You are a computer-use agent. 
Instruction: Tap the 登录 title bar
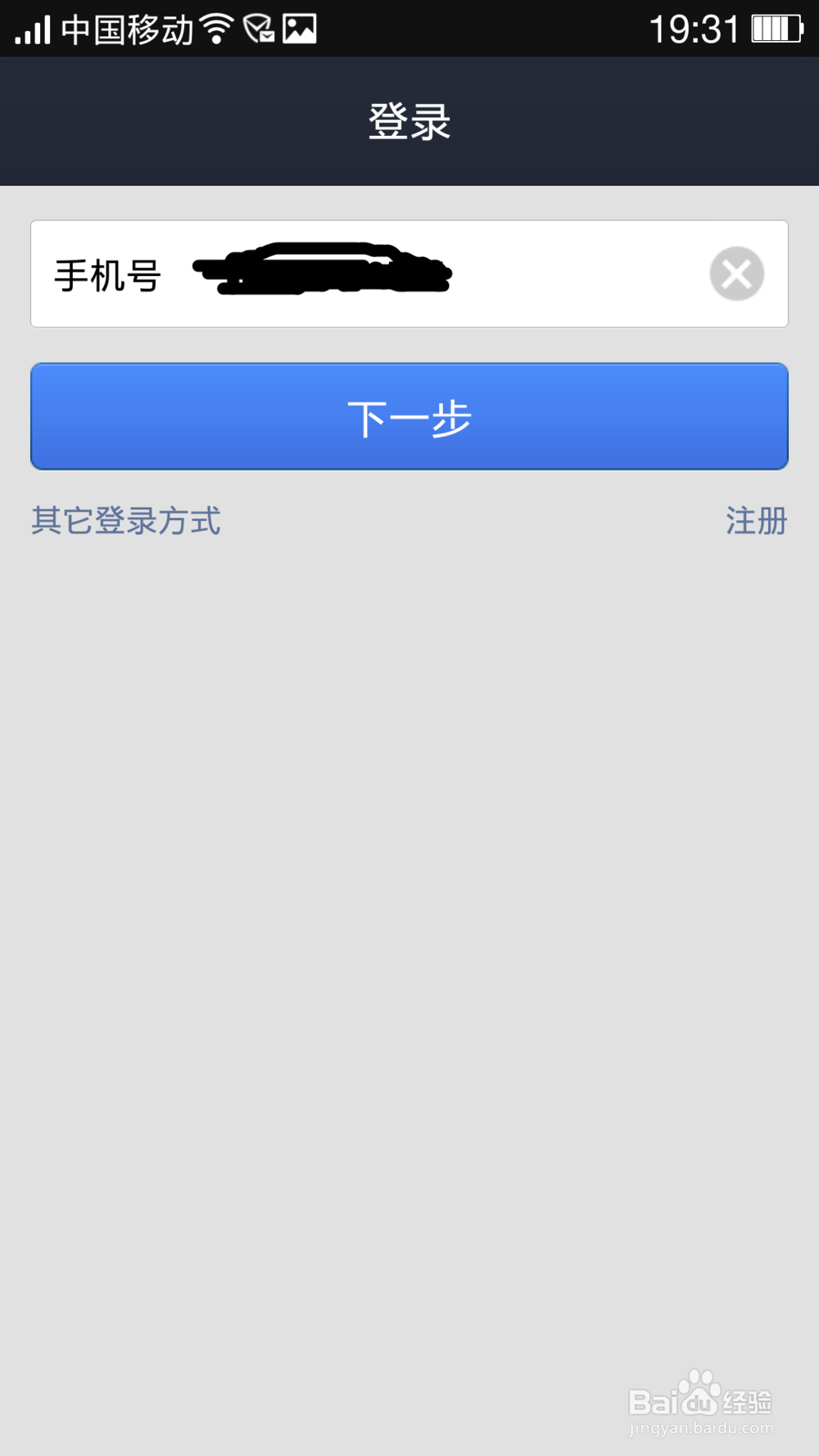pos(409,120)
